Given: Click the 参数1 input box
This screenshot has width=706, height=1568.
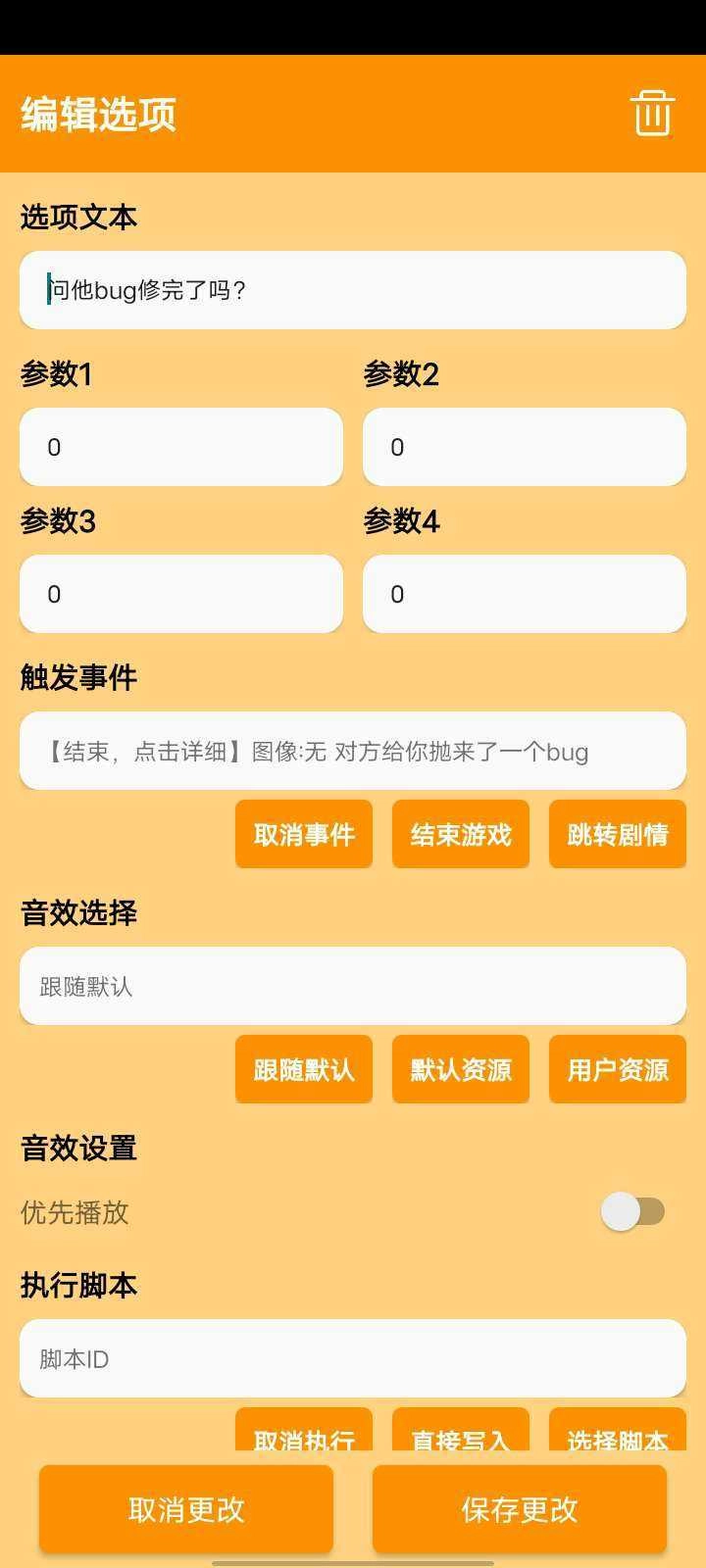Looking at the screenshot, I should click(180, 447).
